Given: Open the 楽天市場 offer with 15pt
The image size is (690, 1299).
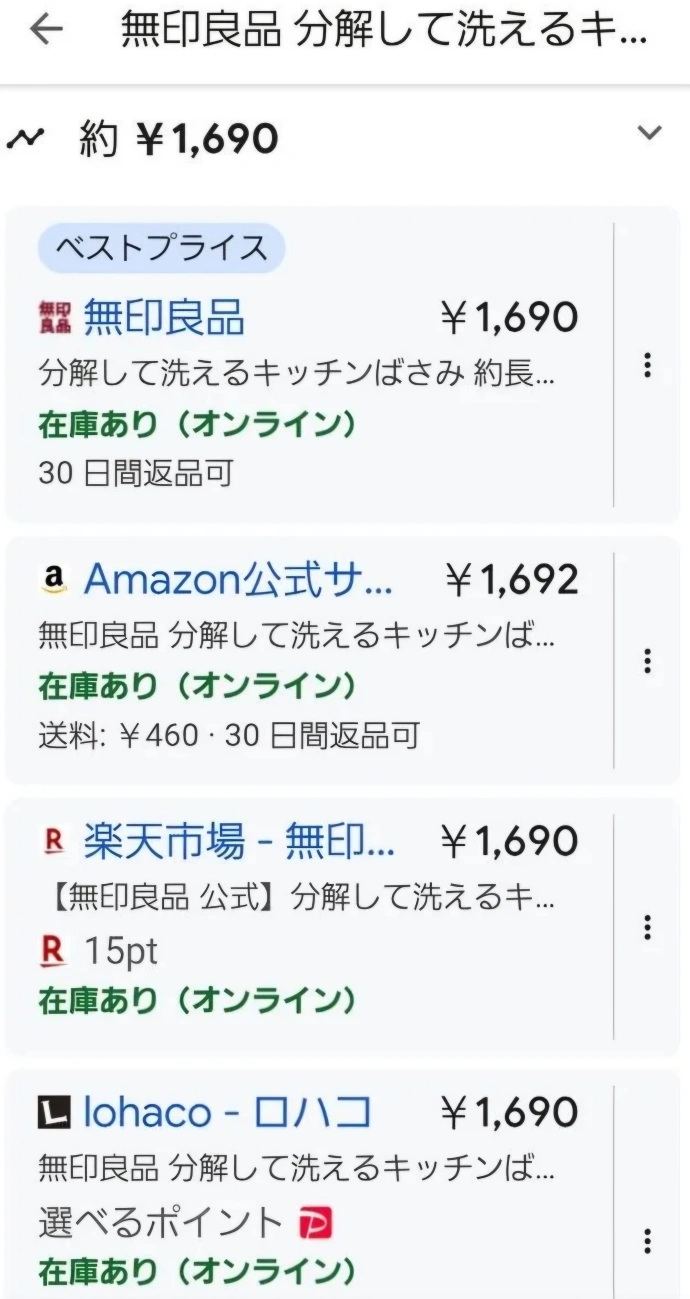Looking at the screenshot, I should point(309,927).
